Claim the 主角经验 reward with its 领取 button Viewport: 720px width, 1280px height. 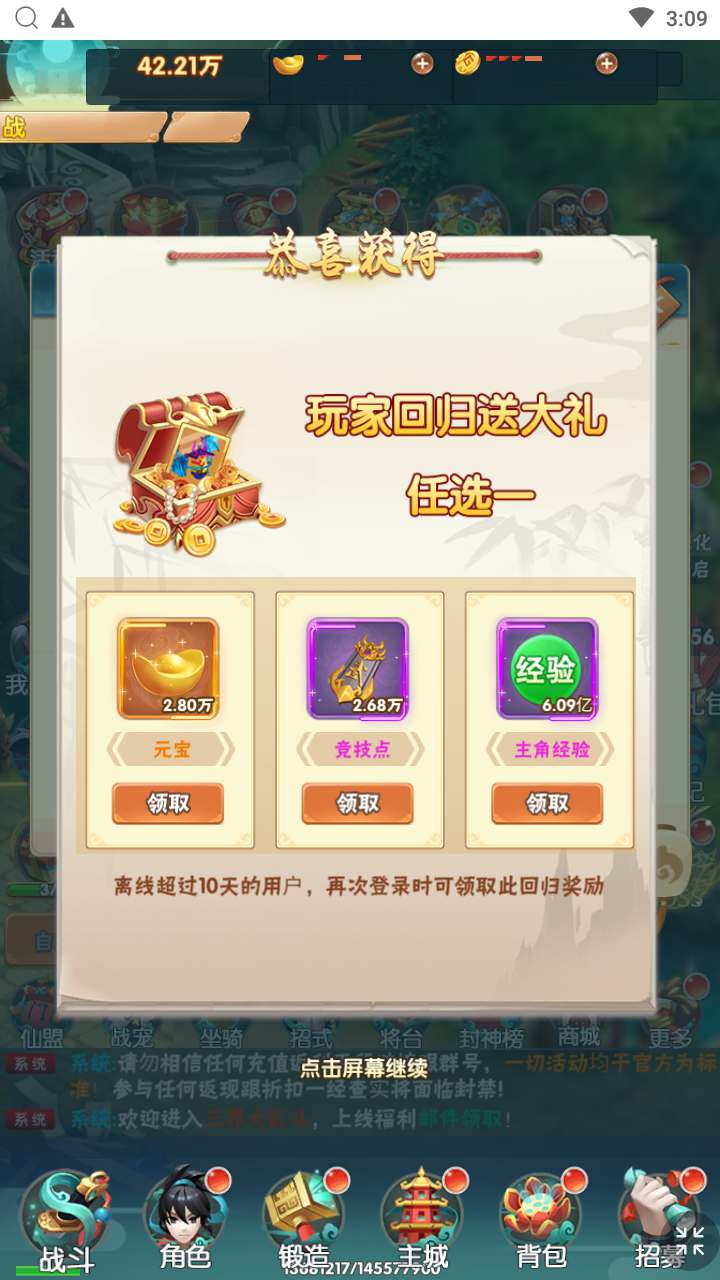coord(547,804)
